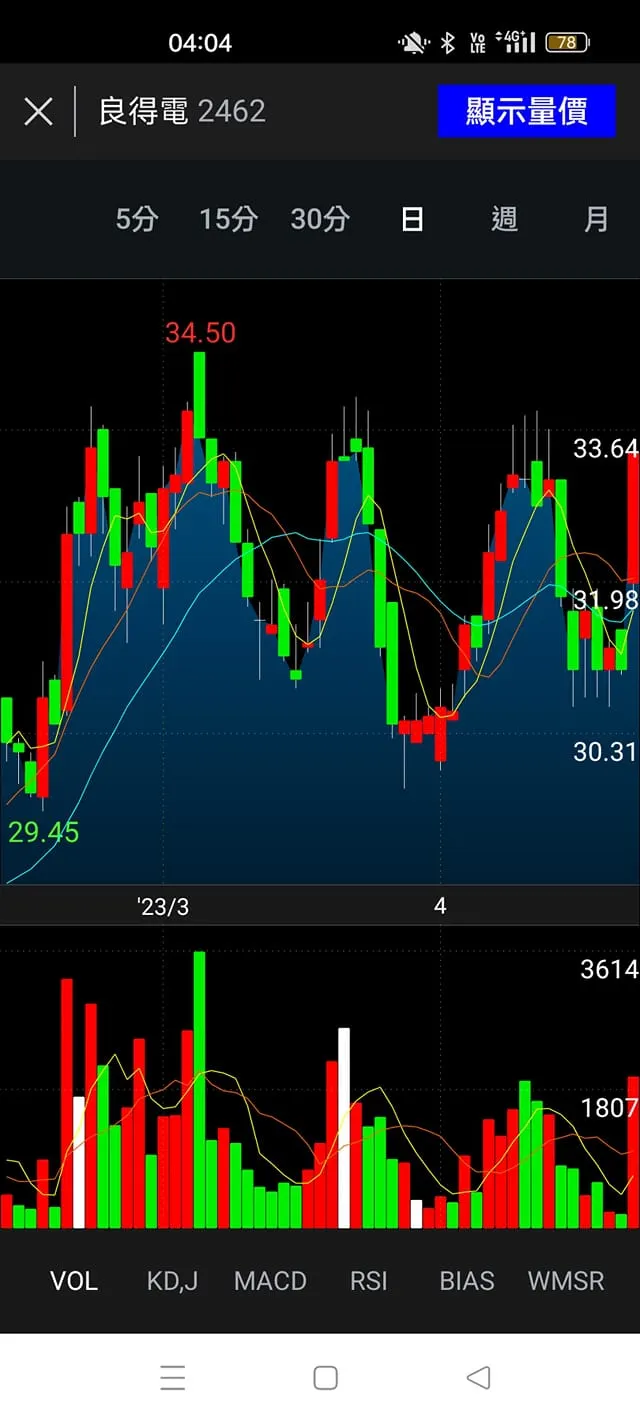The height and width of the screenshot is (1422, 640).
Task: Select the 日 daily chart tab
Action: coord(412,219)
